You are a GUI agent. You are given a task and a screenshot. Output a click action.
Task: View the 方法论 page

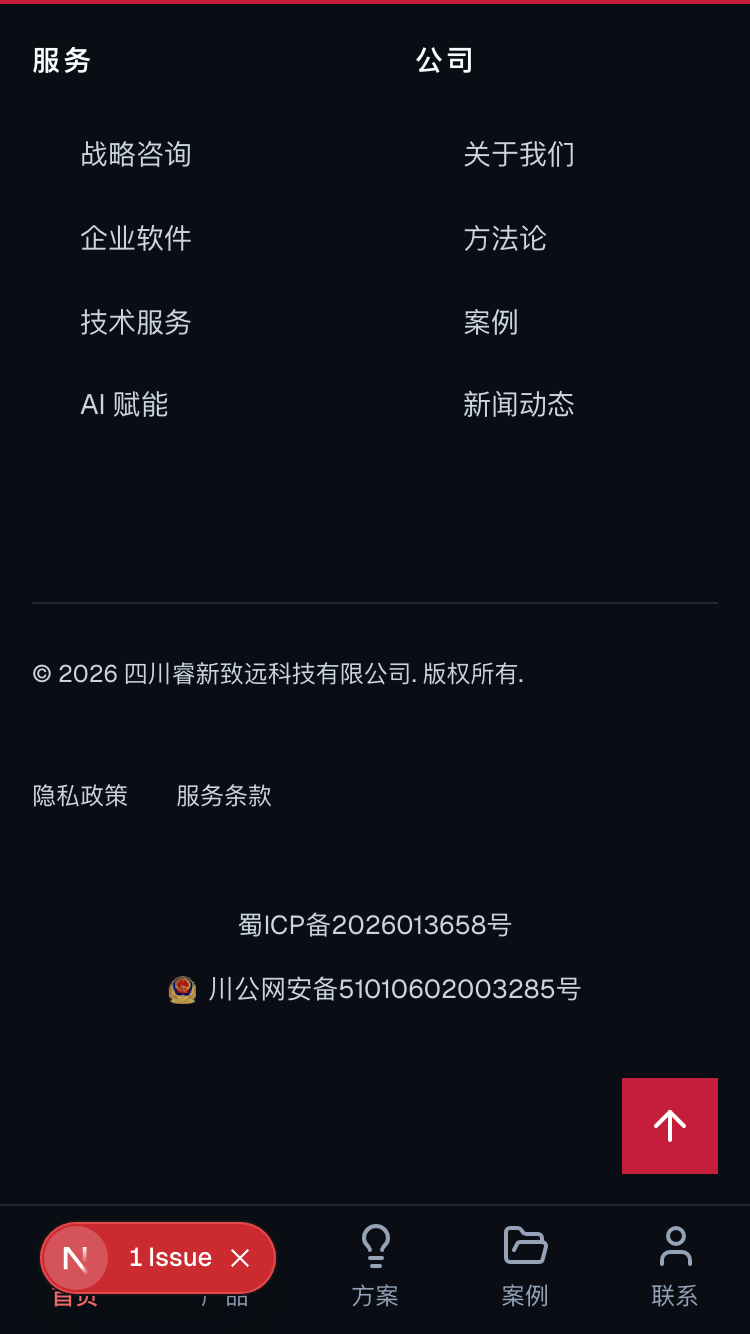505,238
